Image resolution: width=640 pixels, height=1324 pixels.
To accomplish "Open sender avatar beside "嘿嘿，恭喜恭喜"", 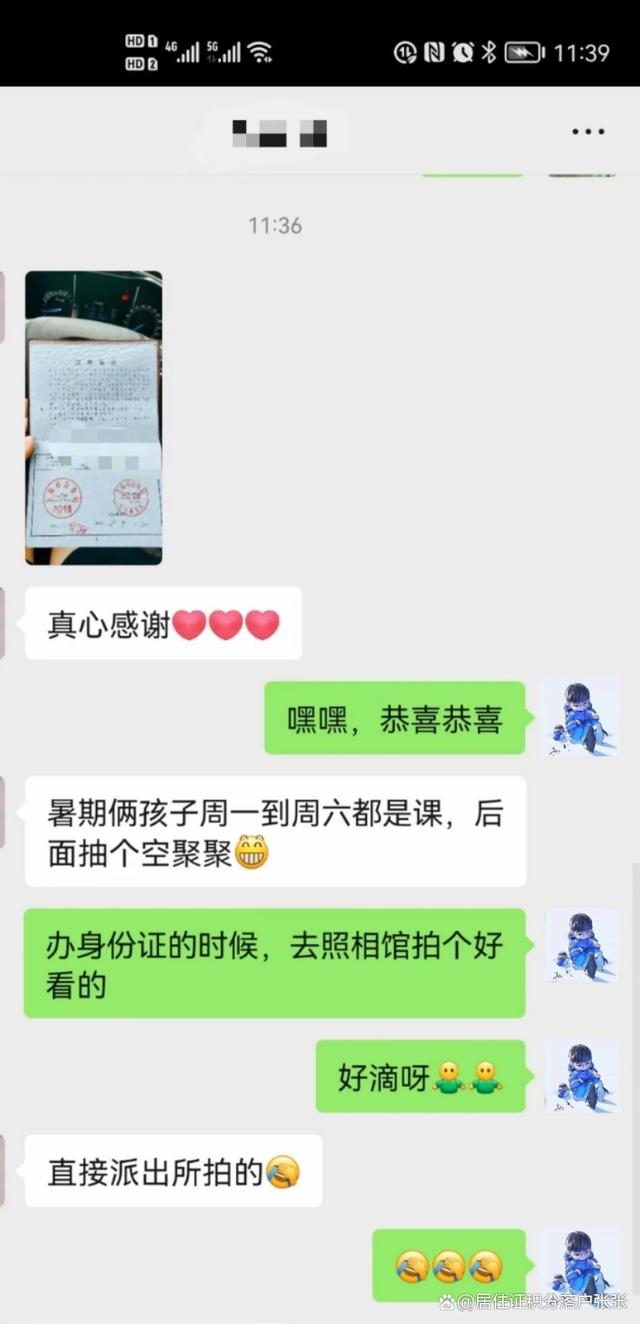I will pyautogui.click(x=579, y=716).
